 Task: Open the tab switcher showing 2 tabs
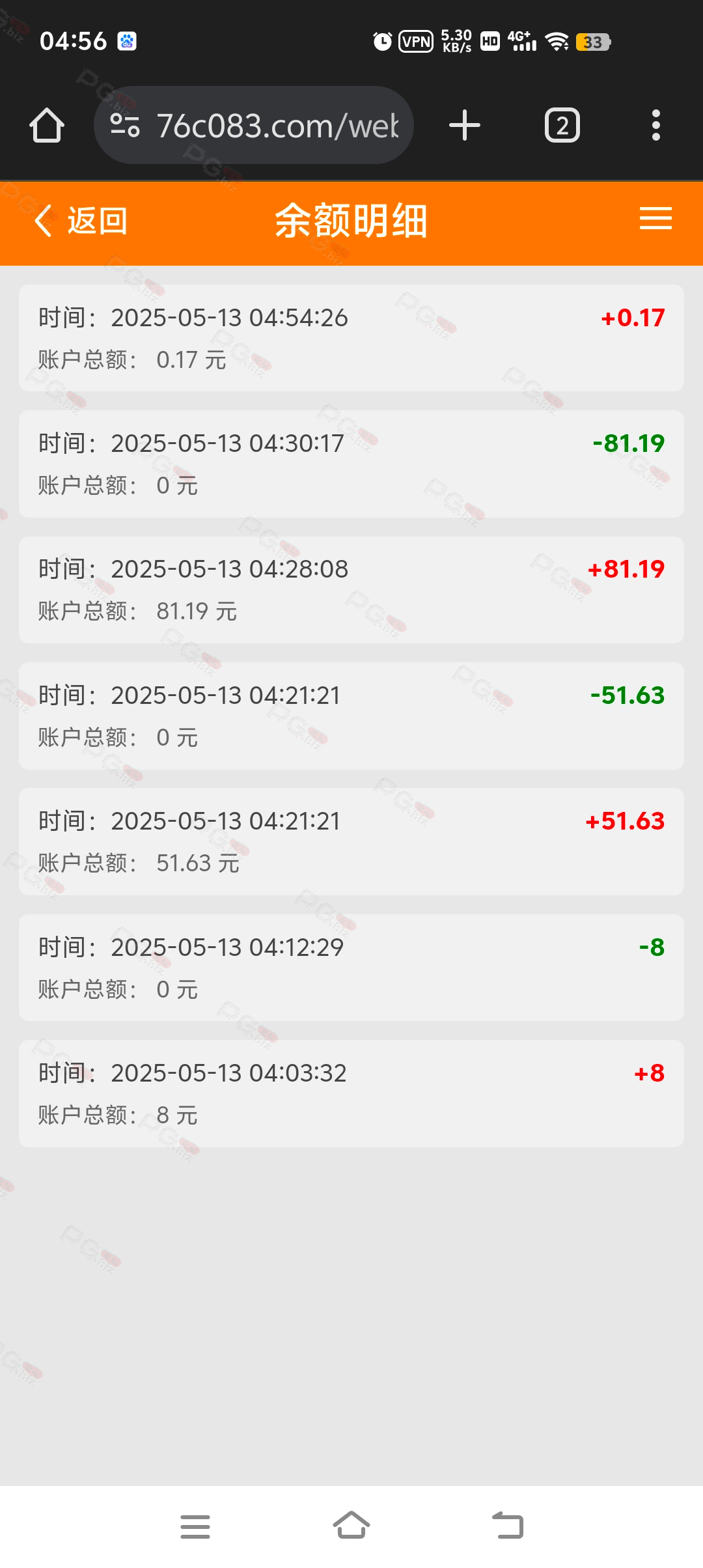click(562, 125)
